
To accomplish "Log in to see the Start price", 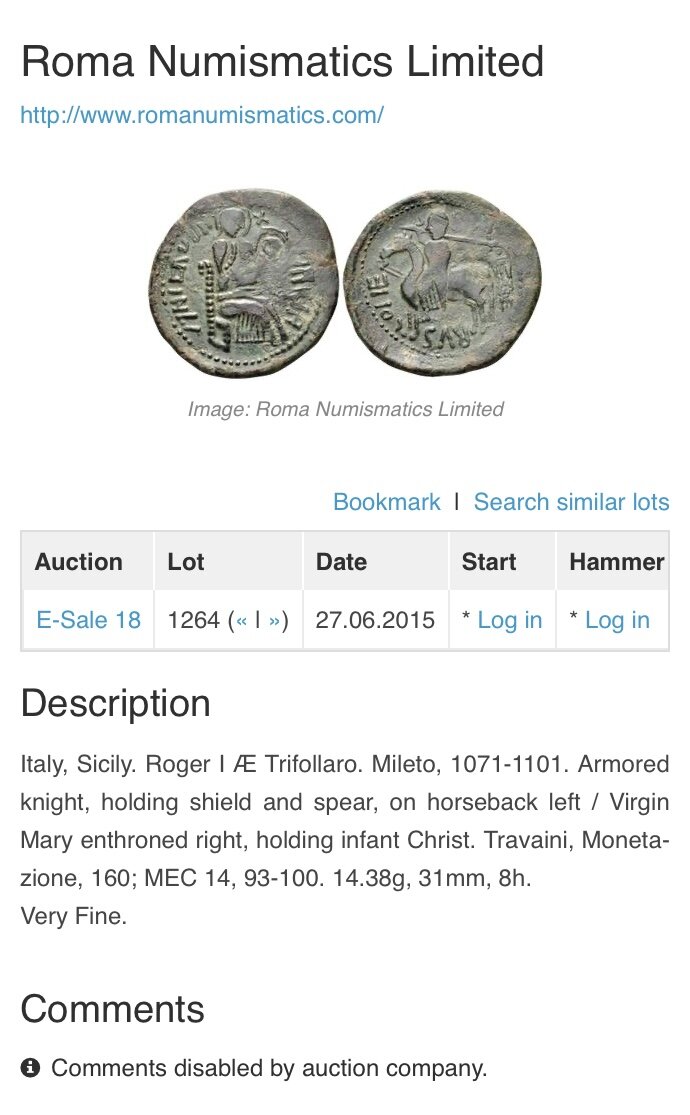I will pos(509,620).
